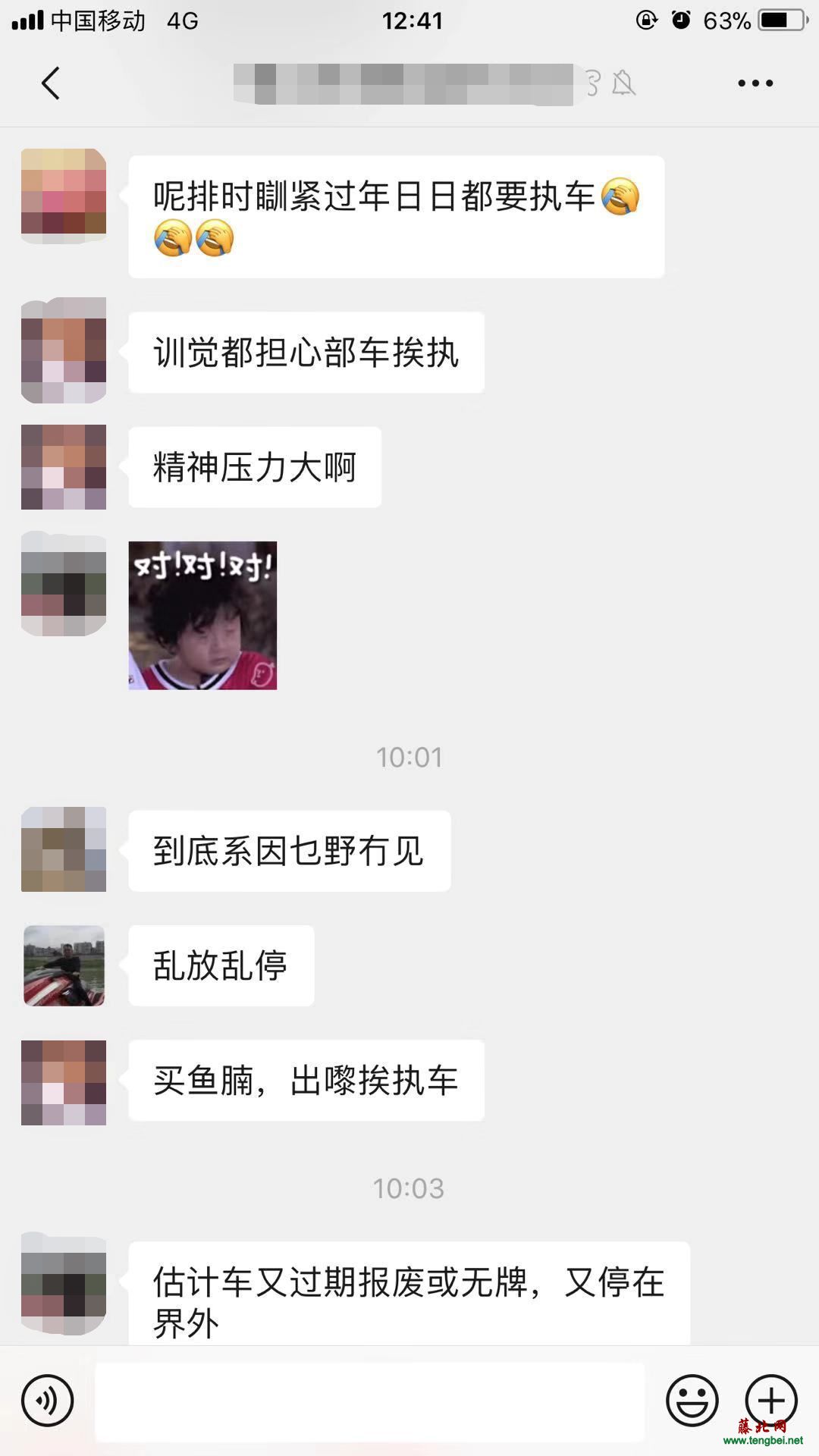Open avatar of sender of 乱放乱停
Screen dimensions: 819x1456
click(x=64, y=965)
